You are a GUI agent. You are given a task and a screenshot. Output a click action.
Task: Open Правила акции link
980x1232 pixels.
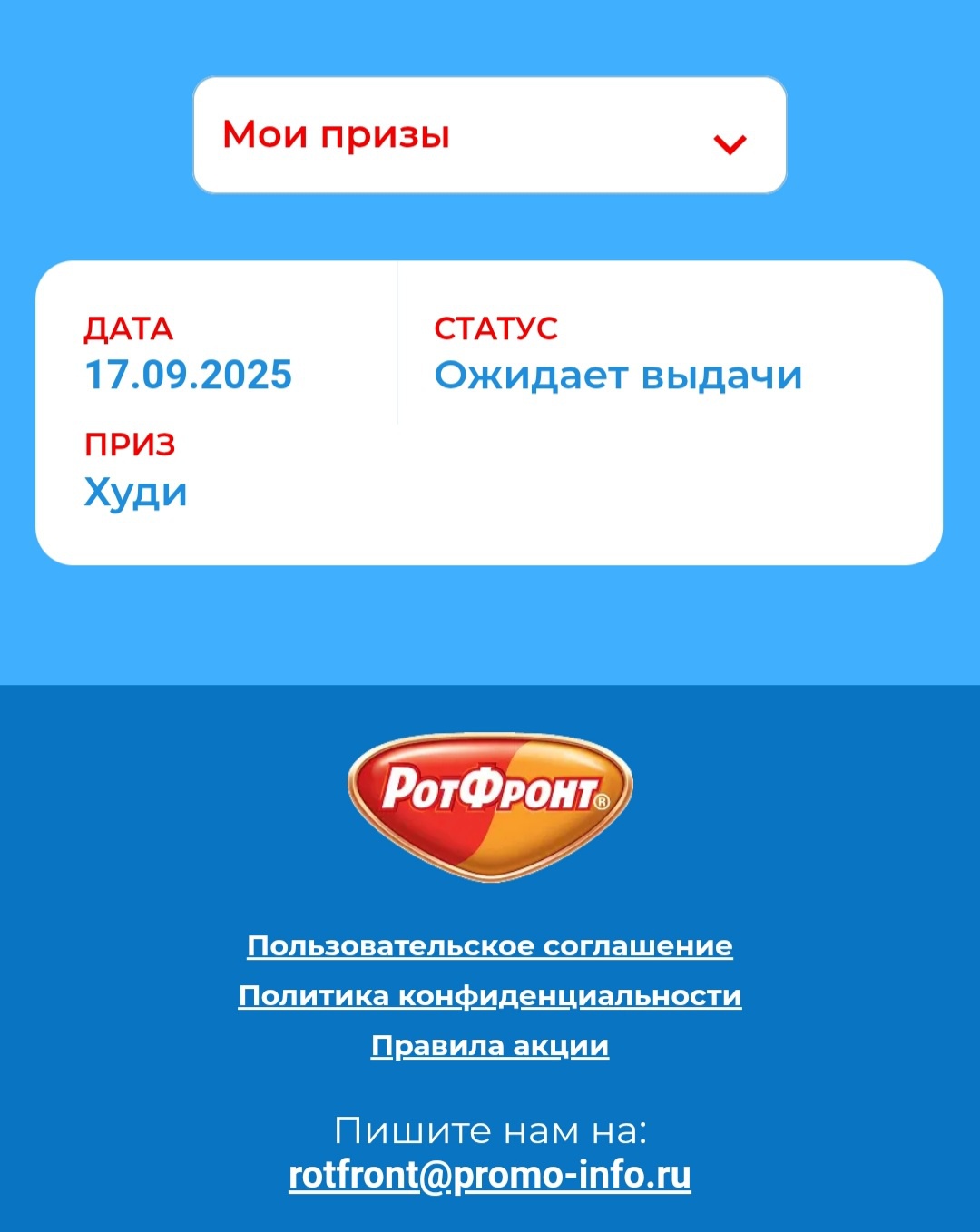[x=489, y=1045]
